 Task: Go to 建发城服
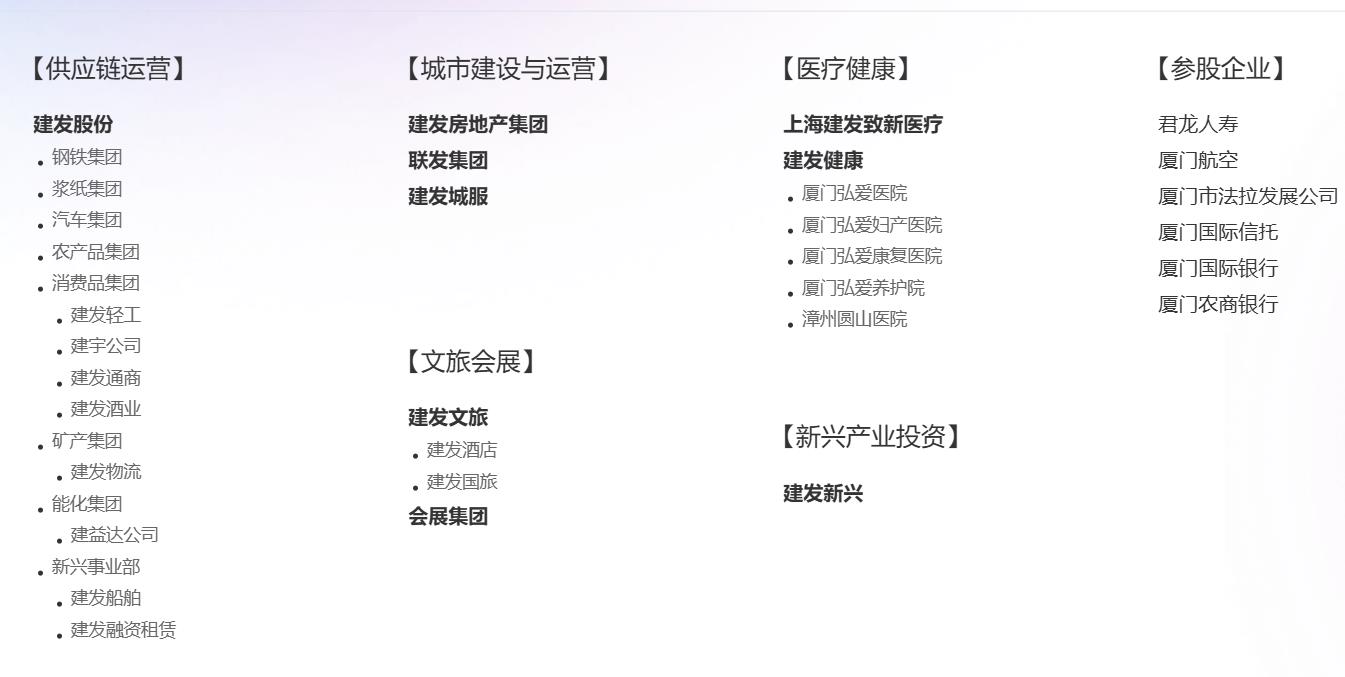[x=448, y=197]
